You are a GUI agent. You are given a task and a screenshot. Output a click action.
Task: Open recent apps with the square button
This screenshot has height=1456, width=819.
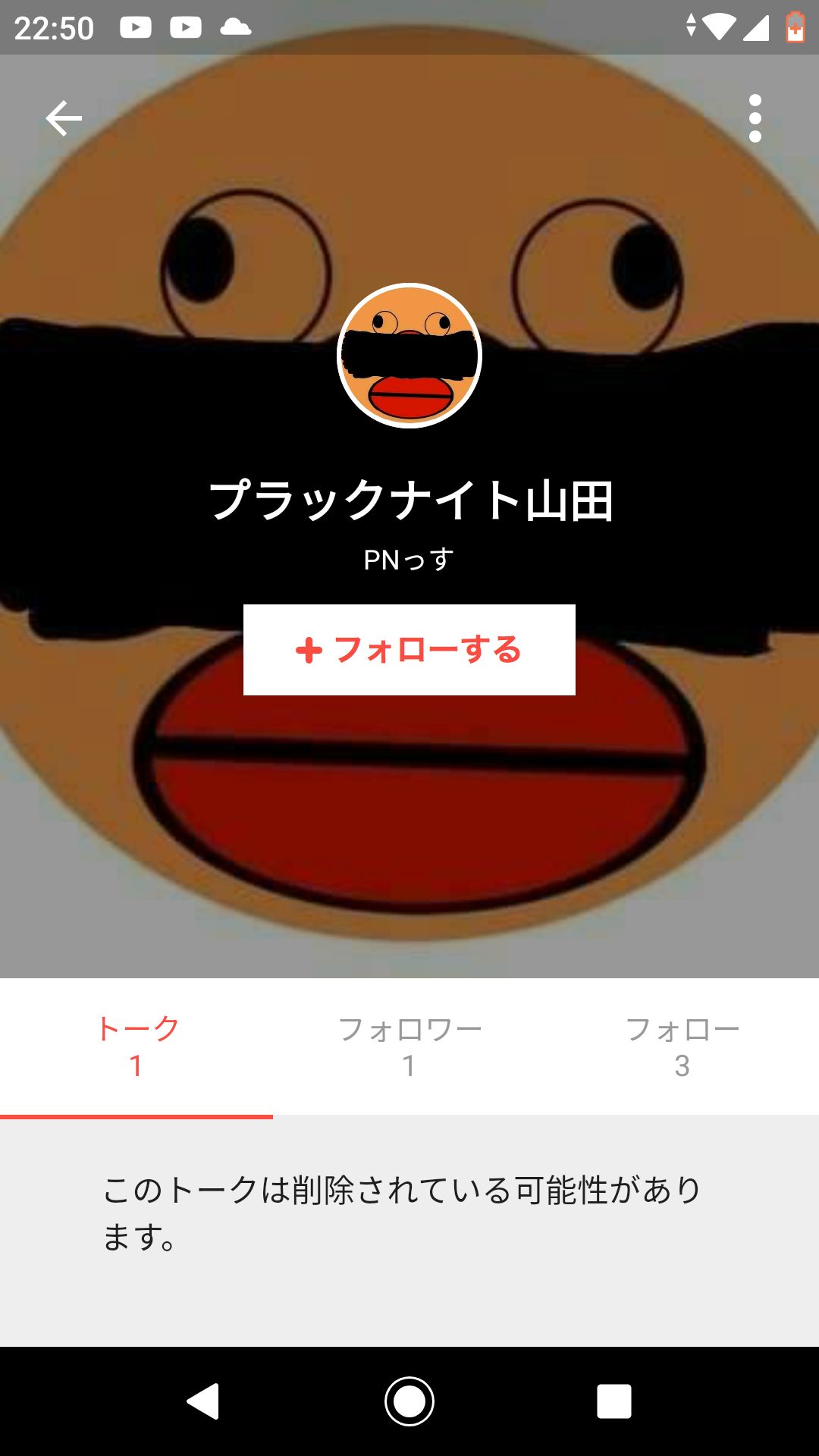[613, 1401]
